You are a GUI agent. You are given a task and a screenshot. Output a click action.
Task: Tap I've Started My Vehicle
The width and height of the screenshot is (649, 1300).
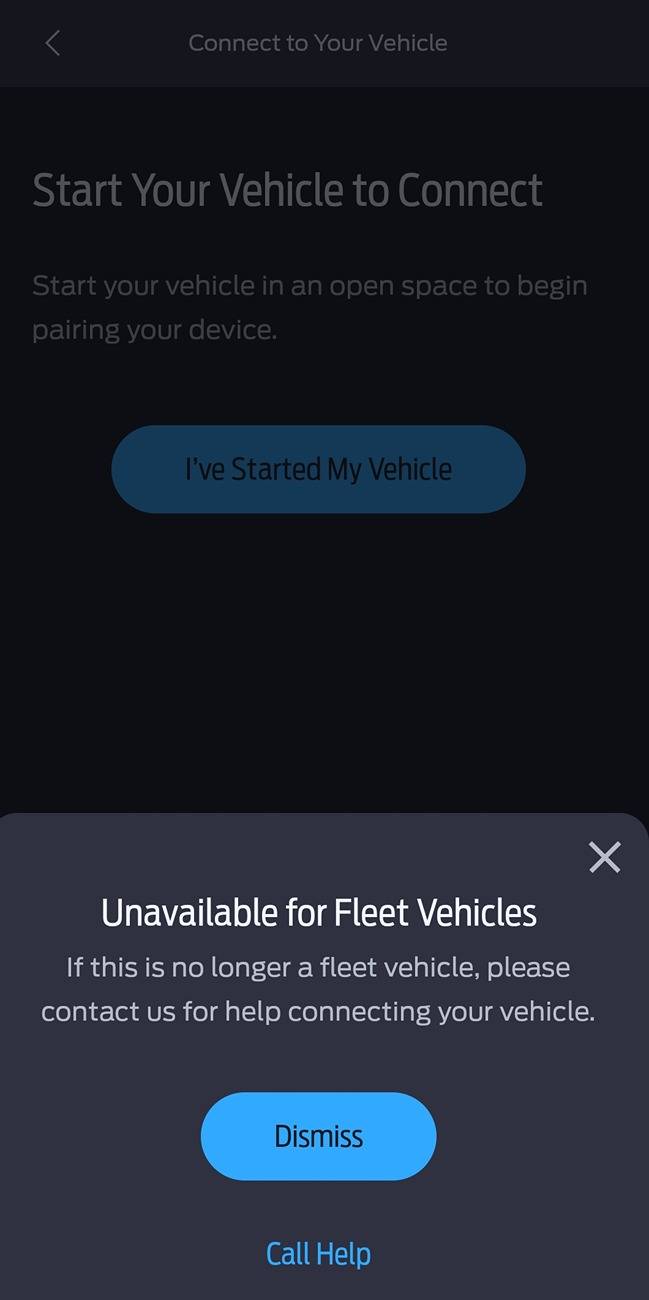pyautogui.click(x=318, y=469)
